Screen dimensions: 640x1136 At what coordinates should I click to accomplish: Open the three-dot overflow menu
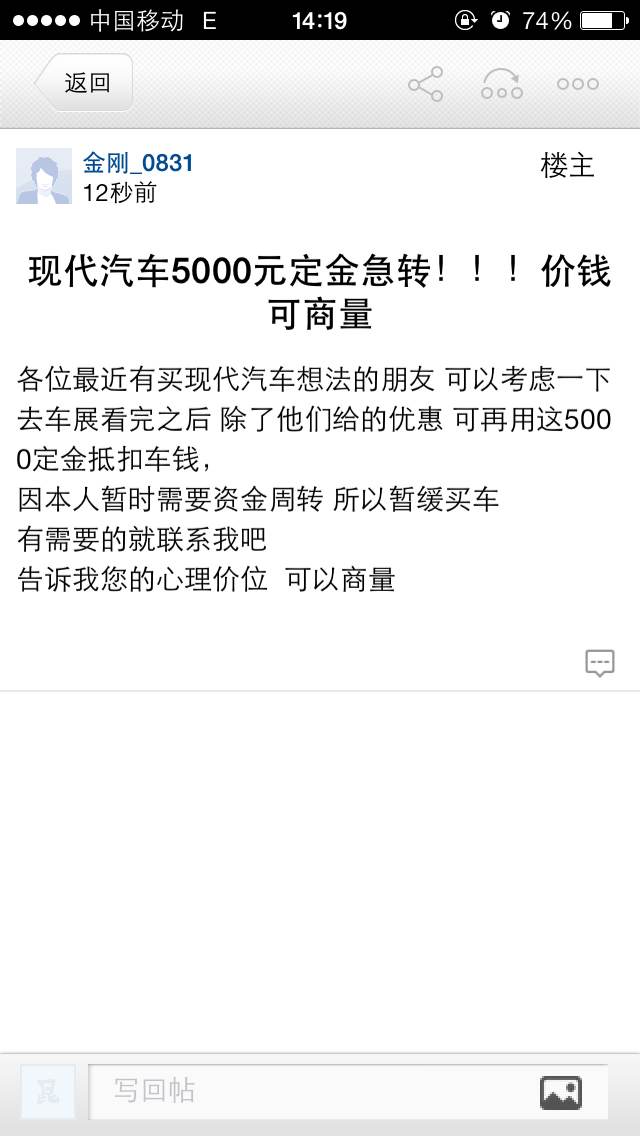pyautogui.click(x=578, y=84)
